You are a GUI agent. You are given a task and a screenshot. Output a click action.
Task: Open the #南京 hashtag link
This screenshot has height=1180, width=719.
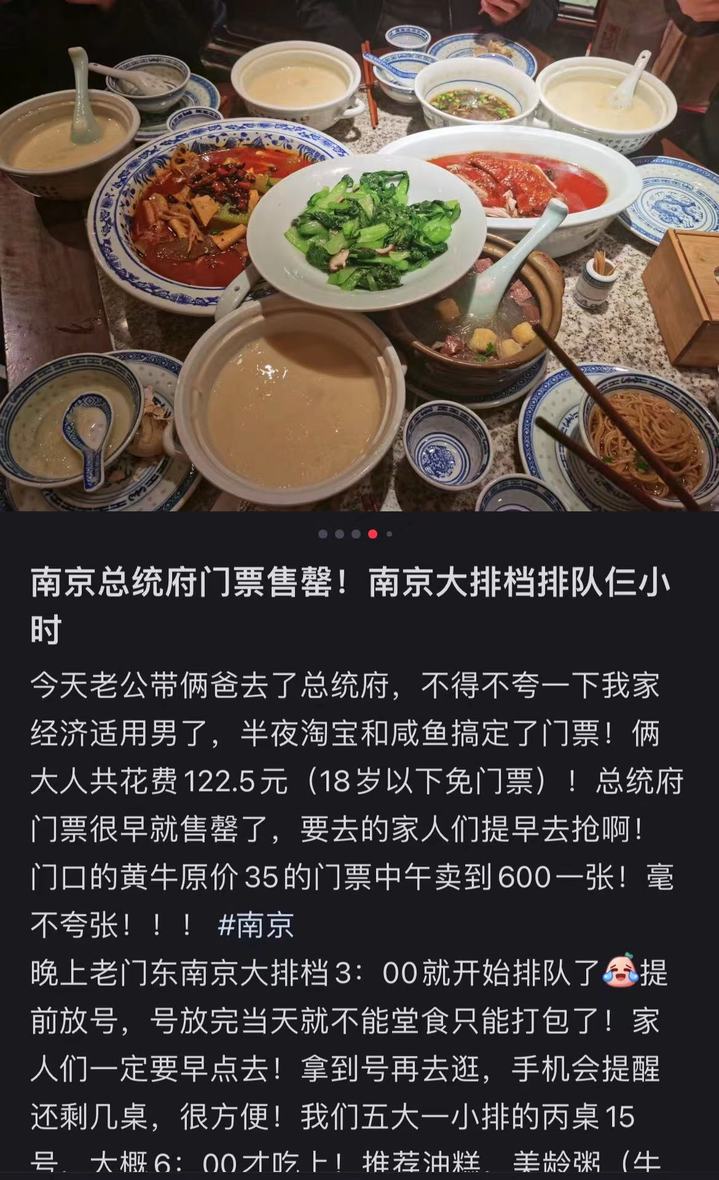click(x=255, y=924)
